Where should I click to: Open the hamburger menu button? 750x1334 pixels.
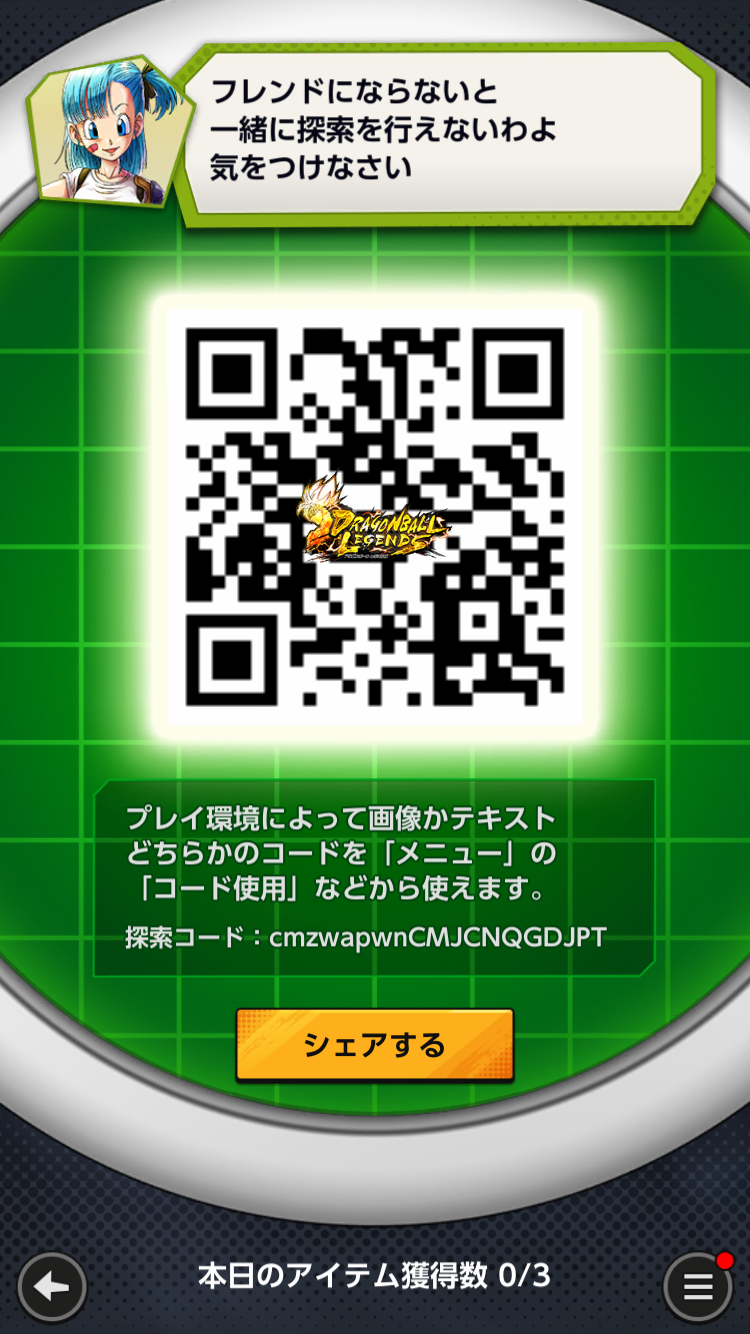click(x=697, y=1287)
